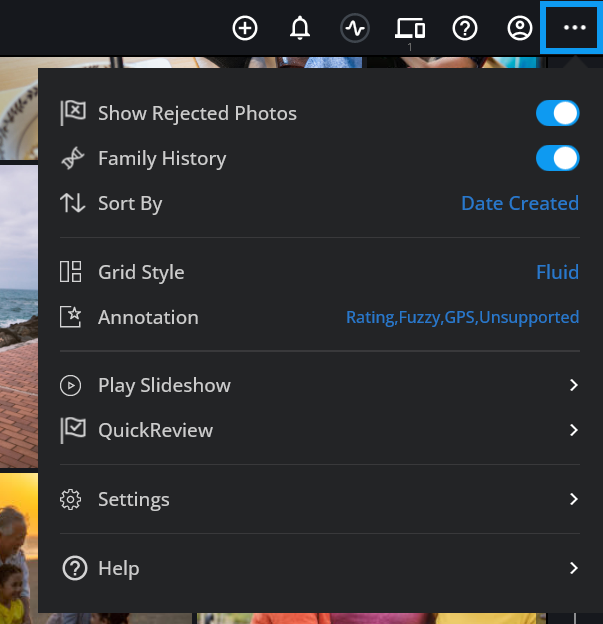This screenshot has width=603, height=624.
Task: Open the notifications bell
Action: 300,28
